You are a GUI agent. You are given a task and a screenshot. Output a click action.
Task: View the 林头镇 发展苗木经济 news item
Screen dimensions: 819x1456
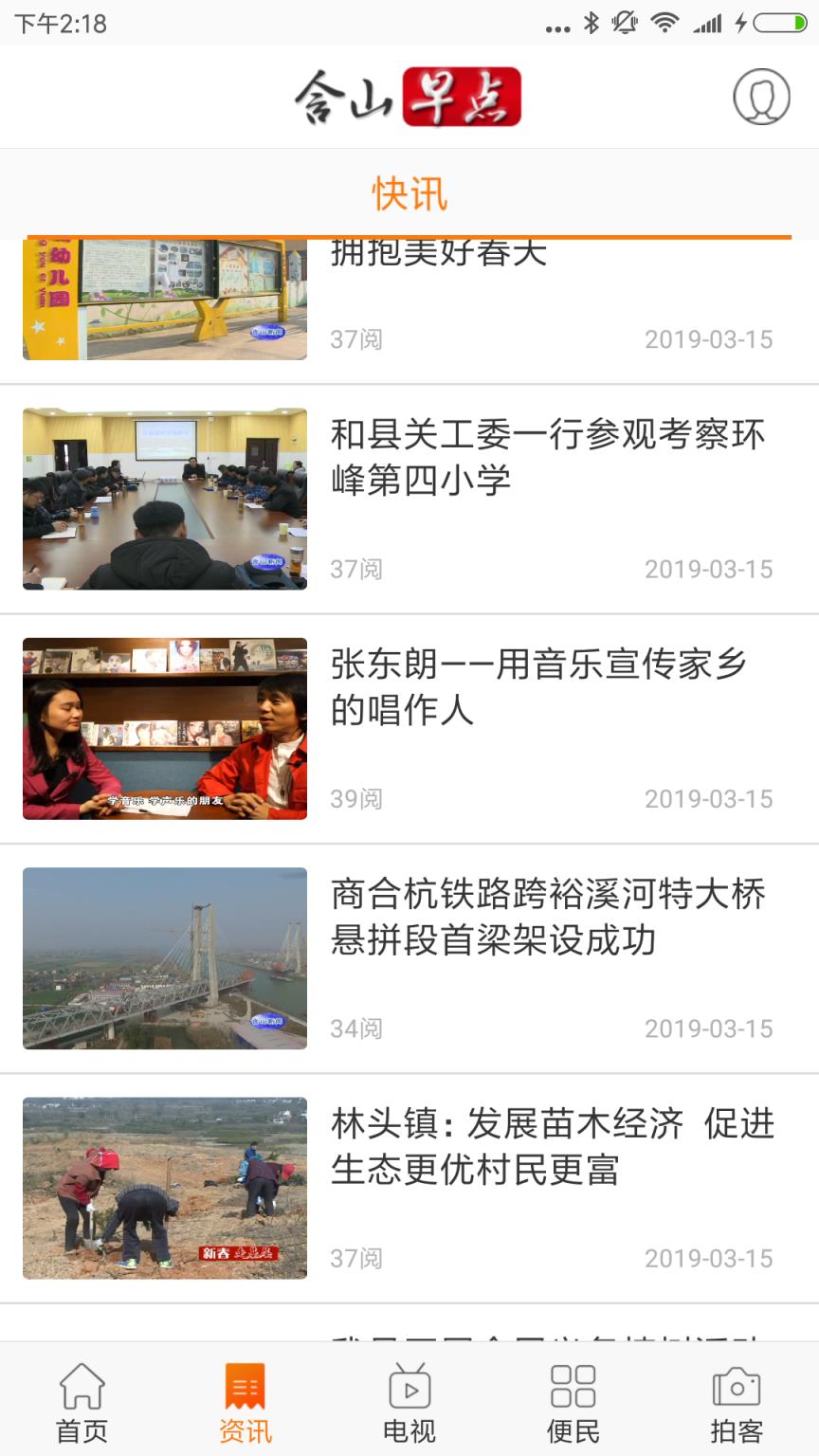click(x=552, y=1147)
